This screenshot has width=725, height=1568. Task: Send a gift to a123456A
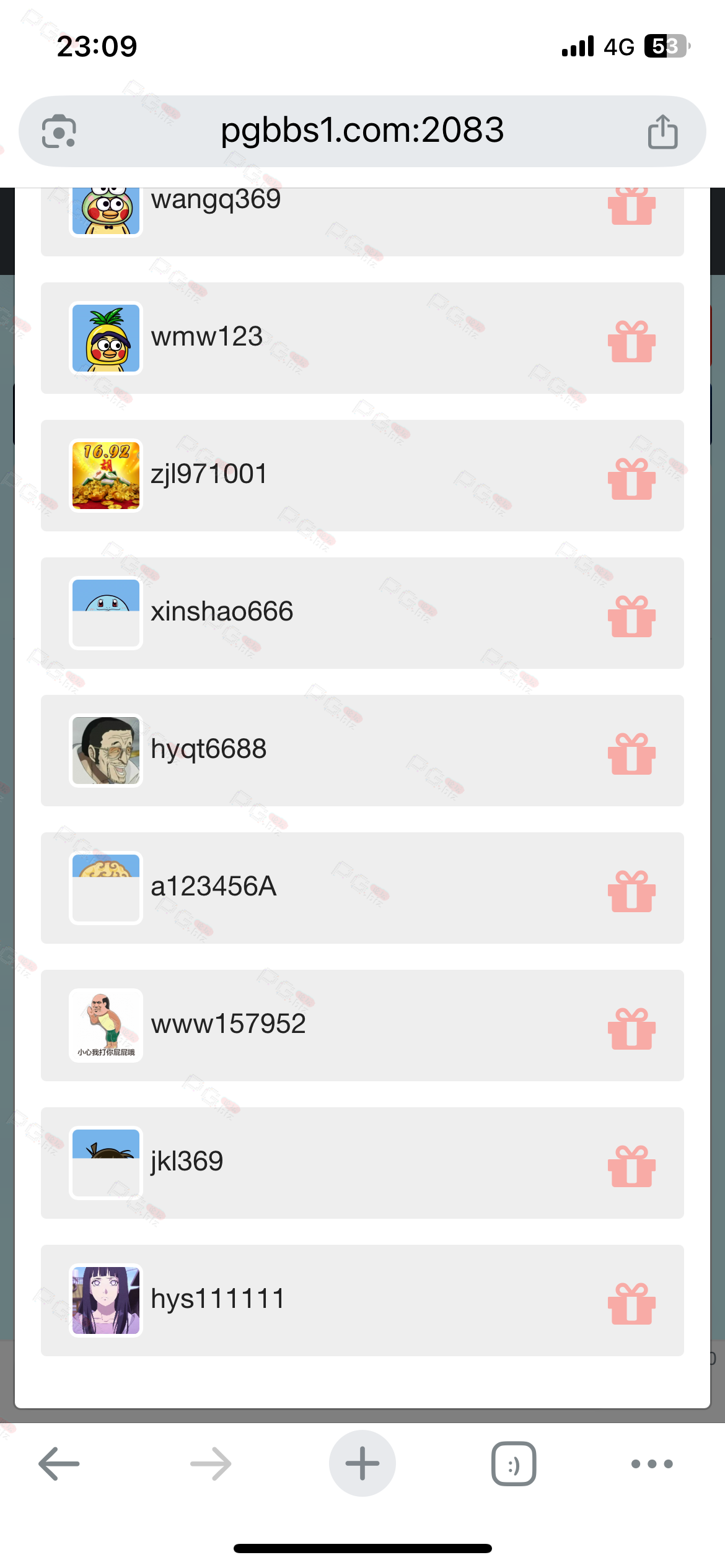pyautogui.click(x=631, y=891)
